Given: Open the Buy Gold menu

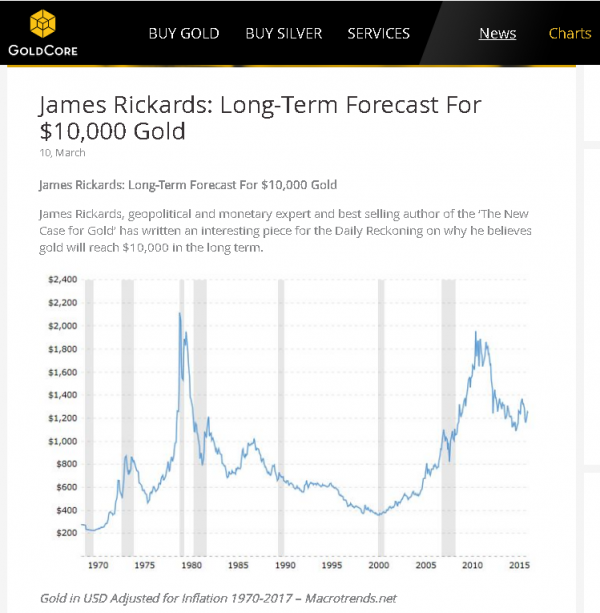Looking at the screenshot, I should [x=184, y=34].
